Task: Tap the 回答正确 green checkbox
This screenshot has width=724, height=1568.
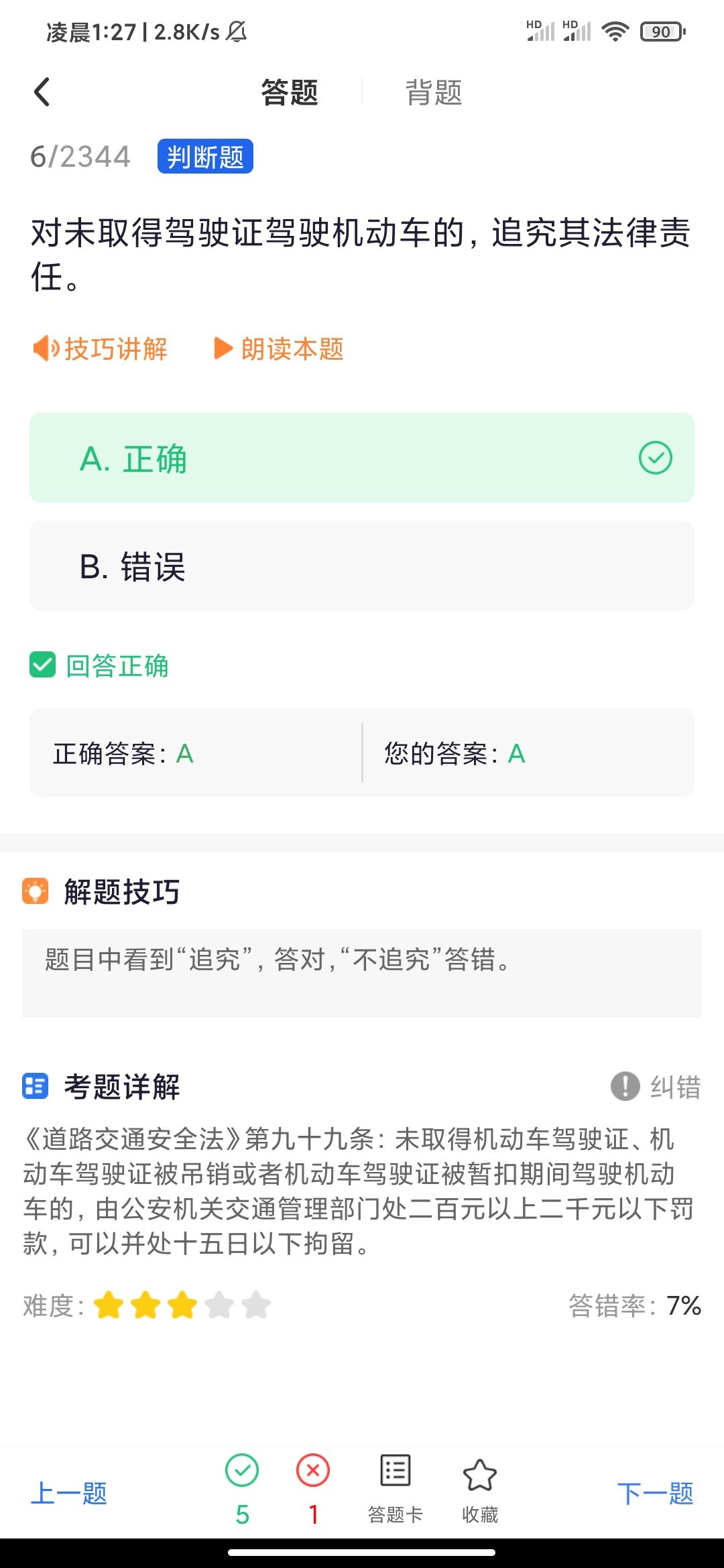Action: tap(42, 665)
